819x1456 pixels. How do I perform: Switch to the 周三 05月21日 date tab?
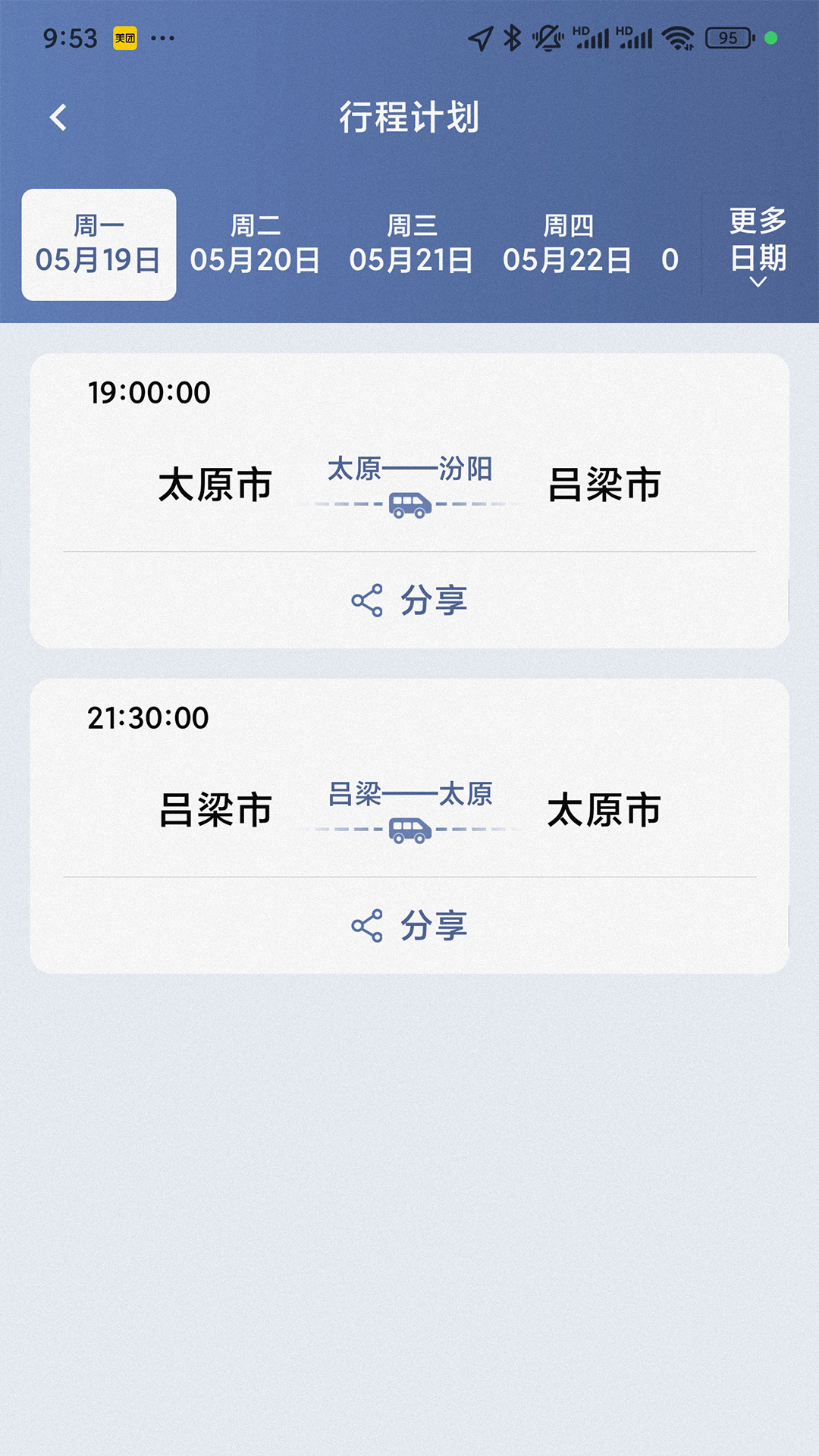tap(413, 244)
